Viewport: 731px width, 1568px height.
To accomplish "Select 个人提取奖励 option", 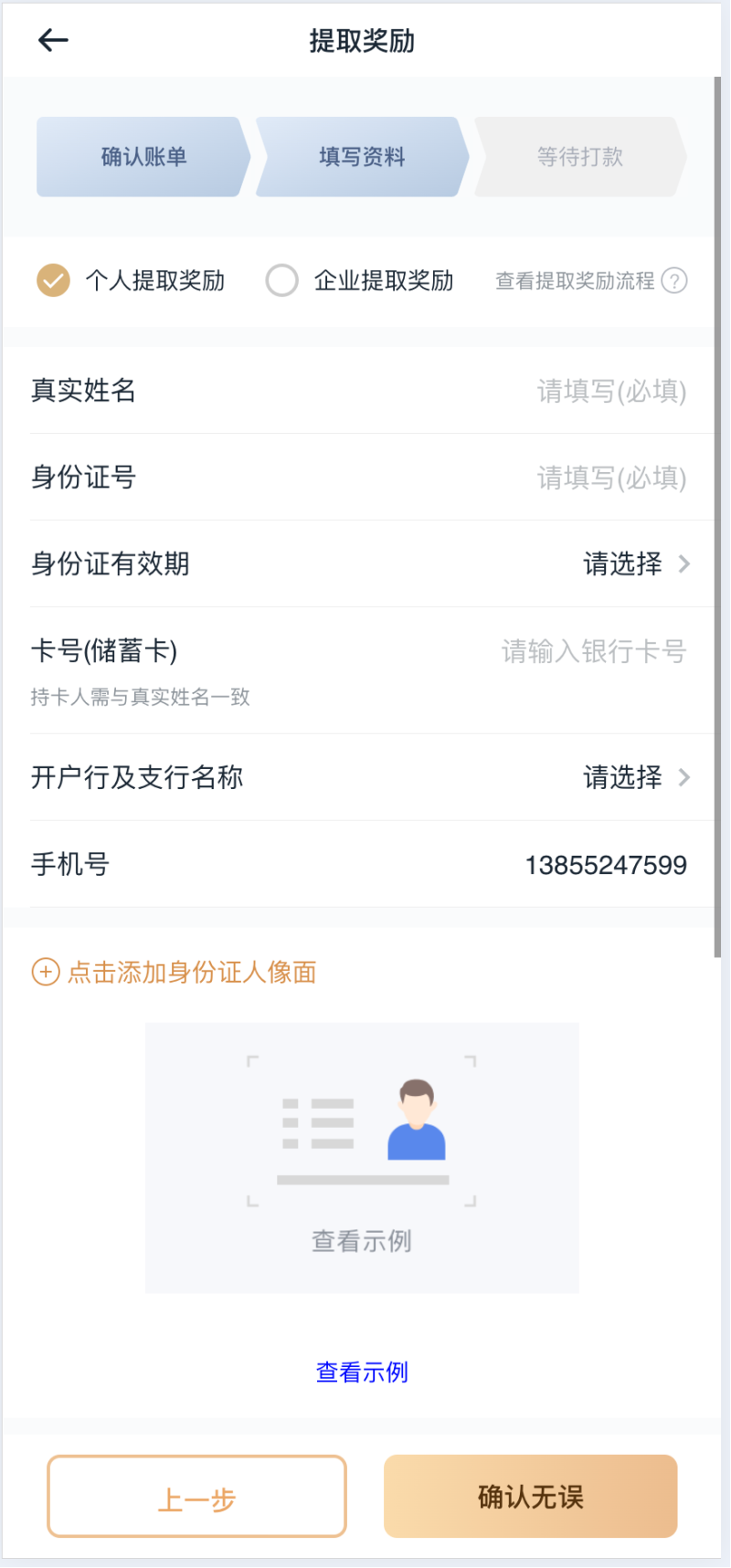I will click(53, 280).
